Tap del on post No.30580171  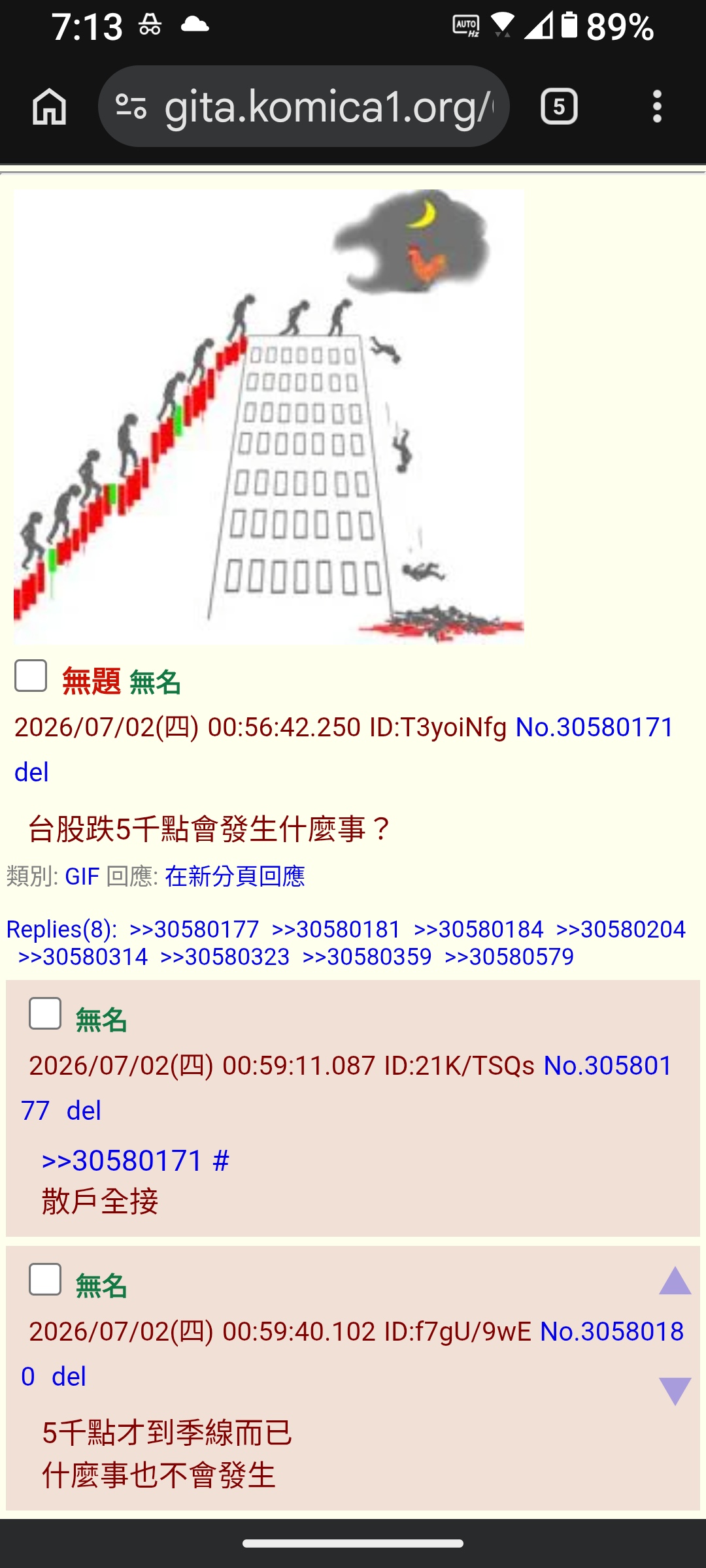coord(31,772)
